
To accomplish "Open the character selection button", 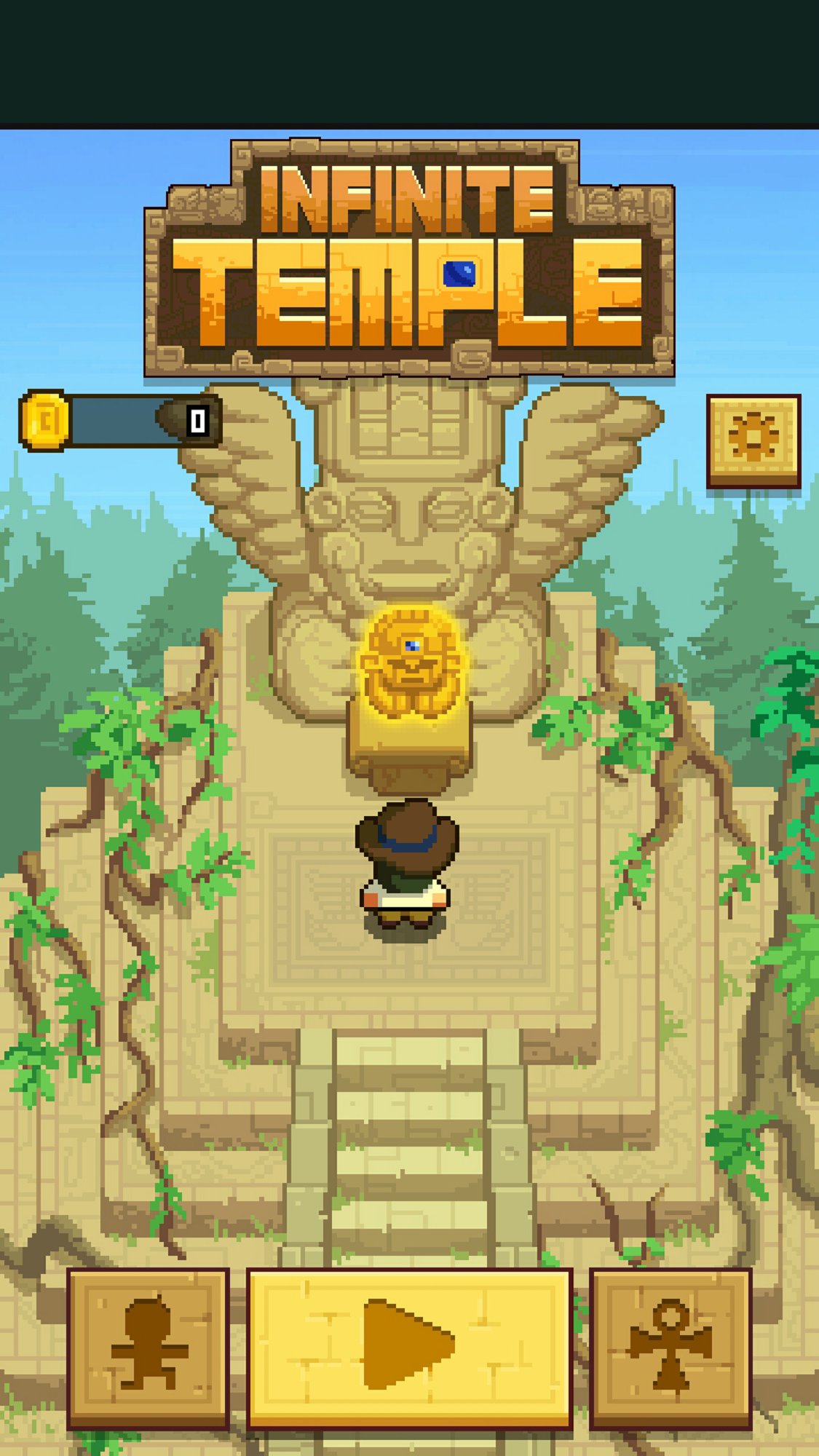I will 149,1348.
